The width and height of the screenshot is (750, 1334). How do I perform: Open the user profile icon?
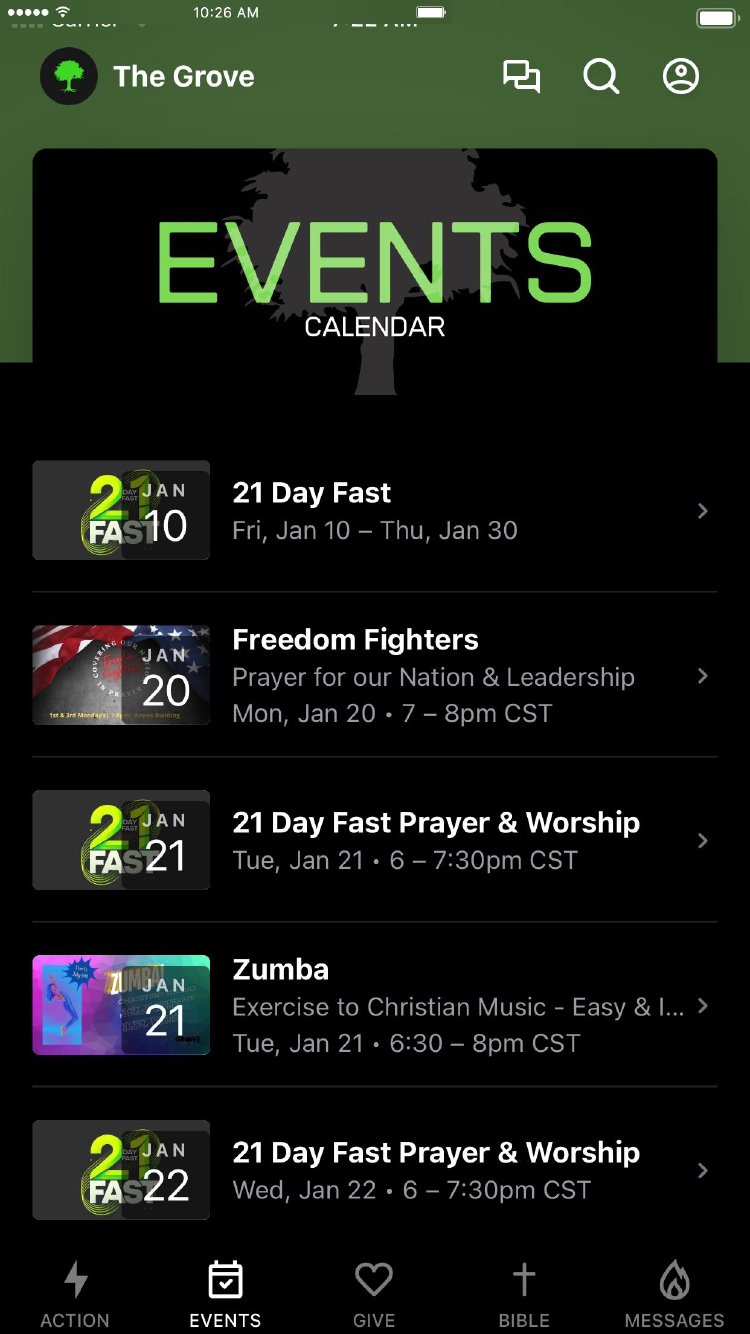coord(681,77)
